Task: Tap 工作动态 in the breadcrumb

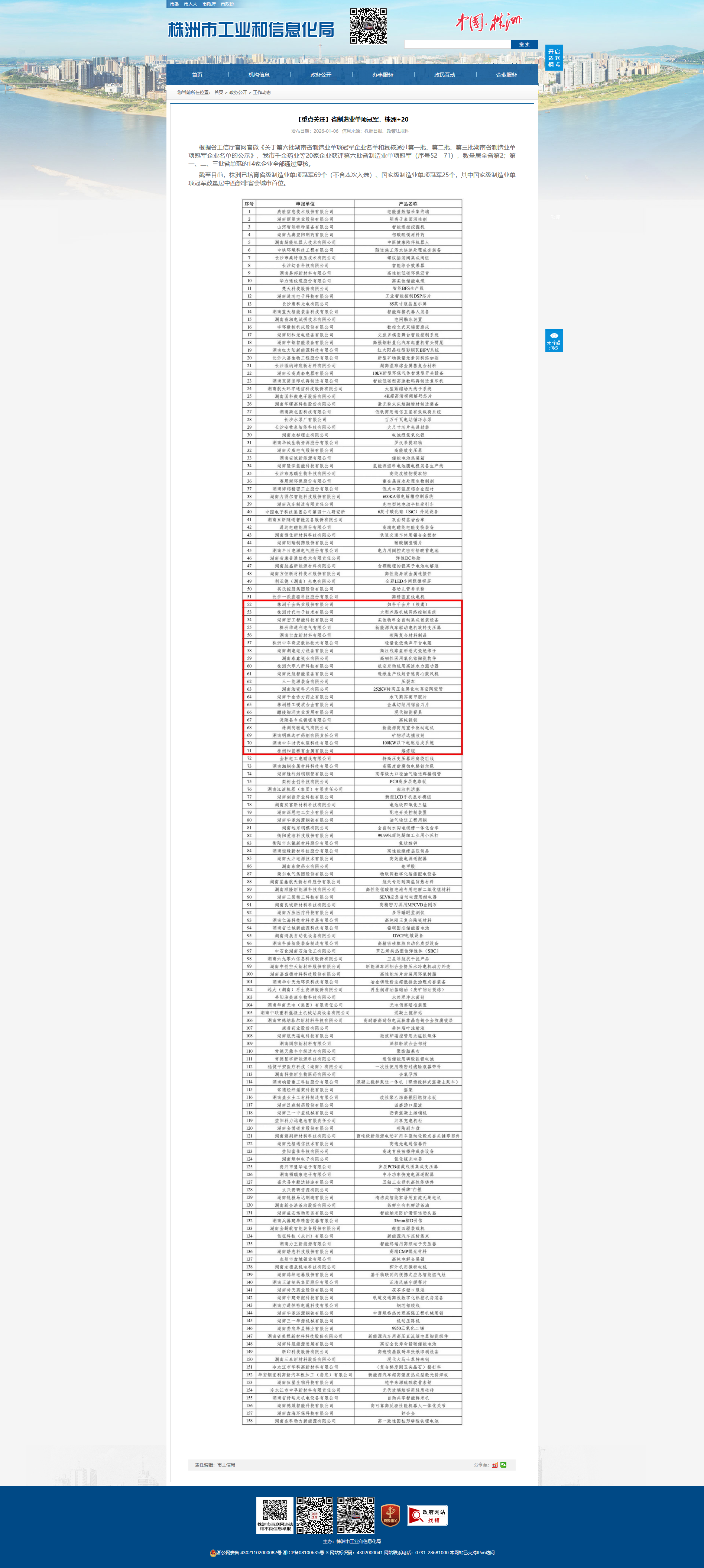Action: 262,93
